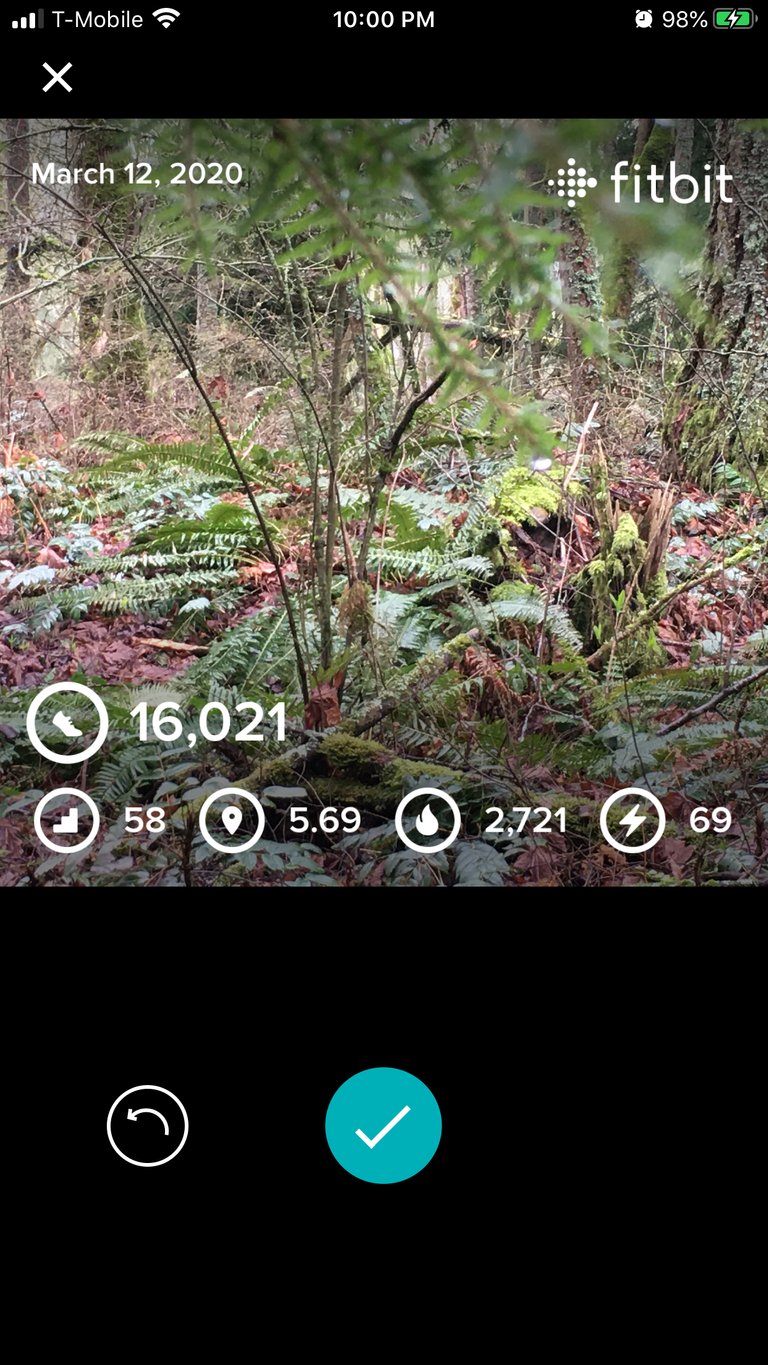
Task: Confirm the photo with the teal checkmark
Action: (383, 1126)
